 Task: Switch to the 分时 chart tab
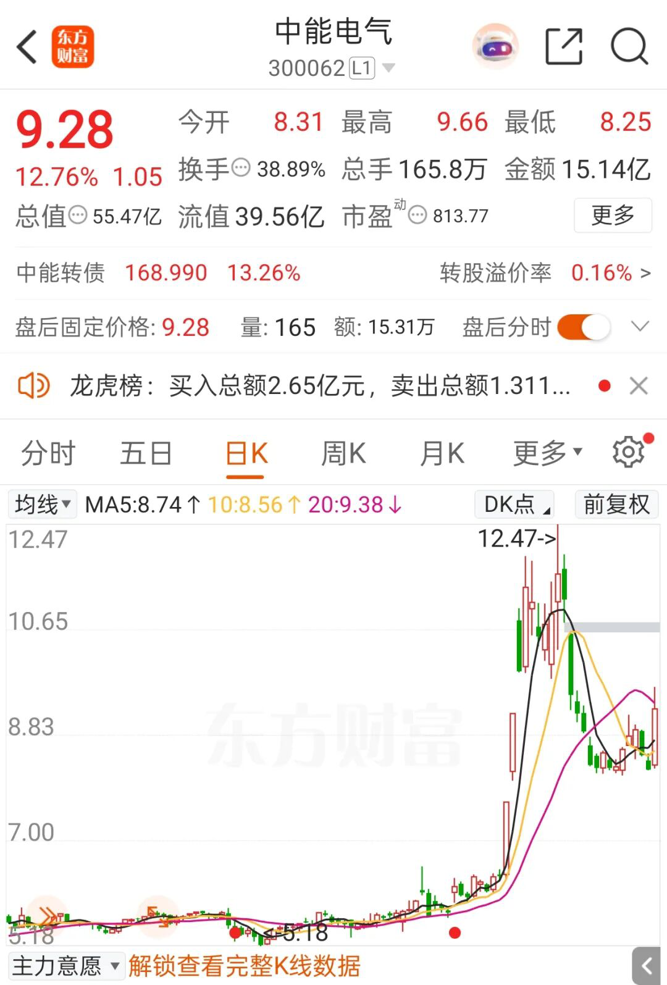(x=48, y=454)
